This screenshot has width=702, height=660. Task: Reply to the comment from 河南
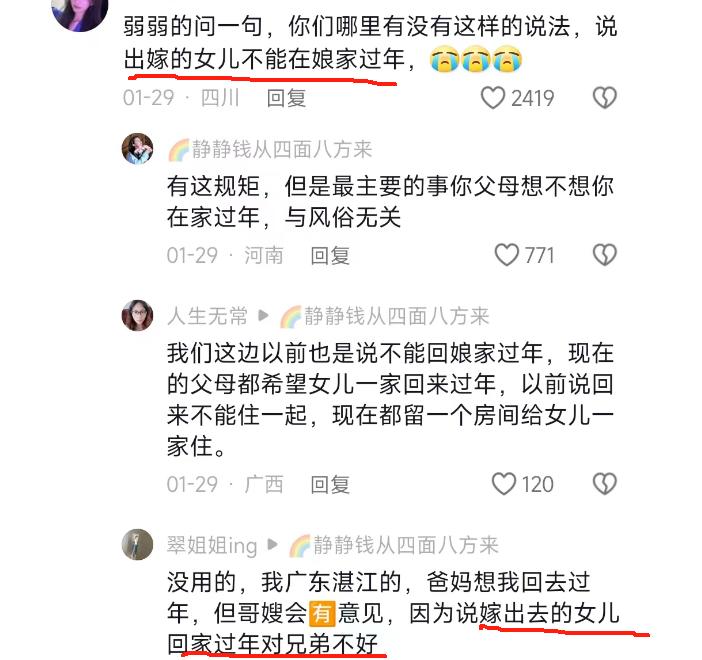tap(330, 255)
